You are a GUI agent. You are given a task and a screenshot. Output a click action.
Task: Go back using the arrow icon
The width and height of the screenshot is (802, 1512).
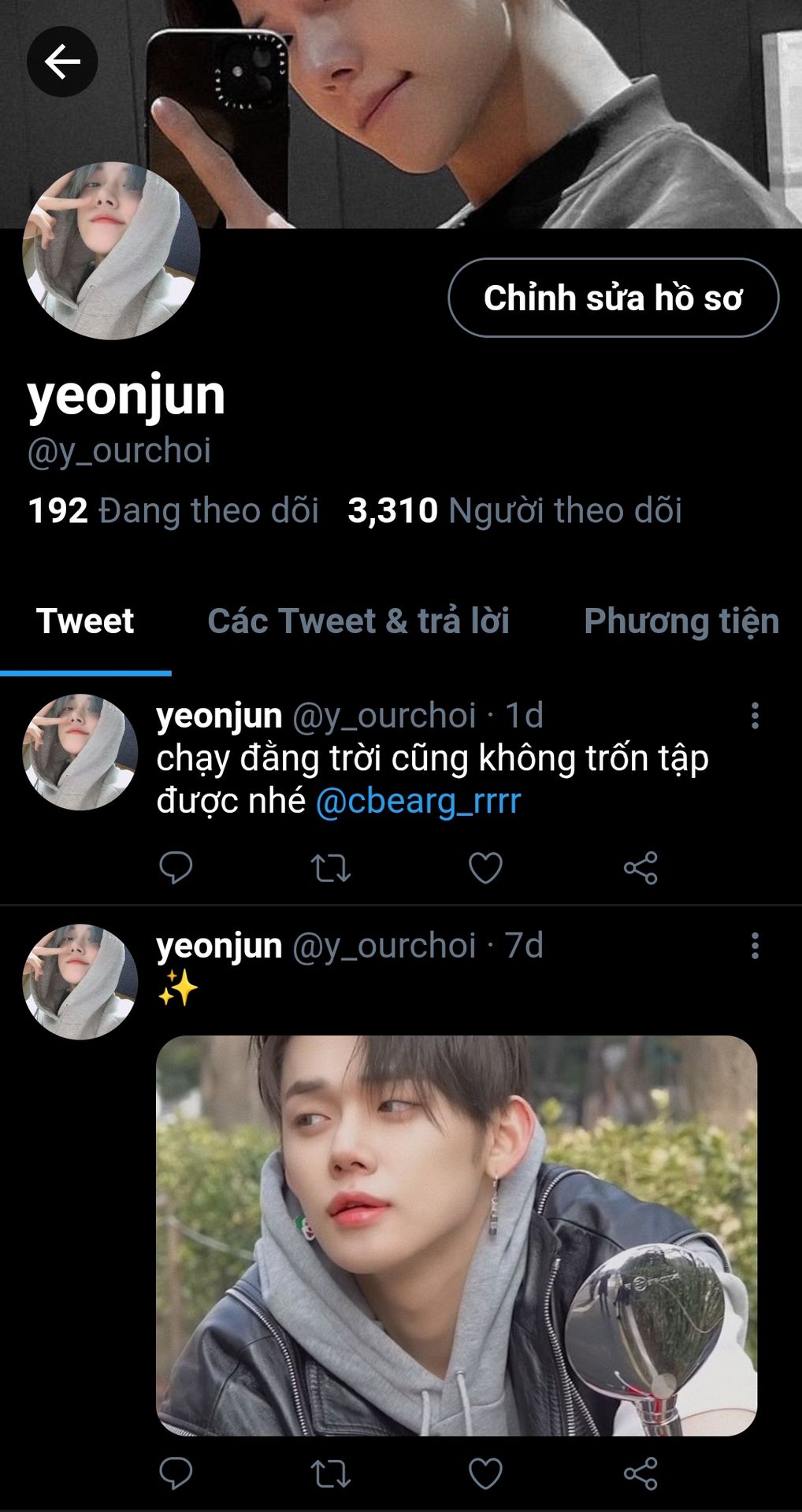click(x=62, y=61)
